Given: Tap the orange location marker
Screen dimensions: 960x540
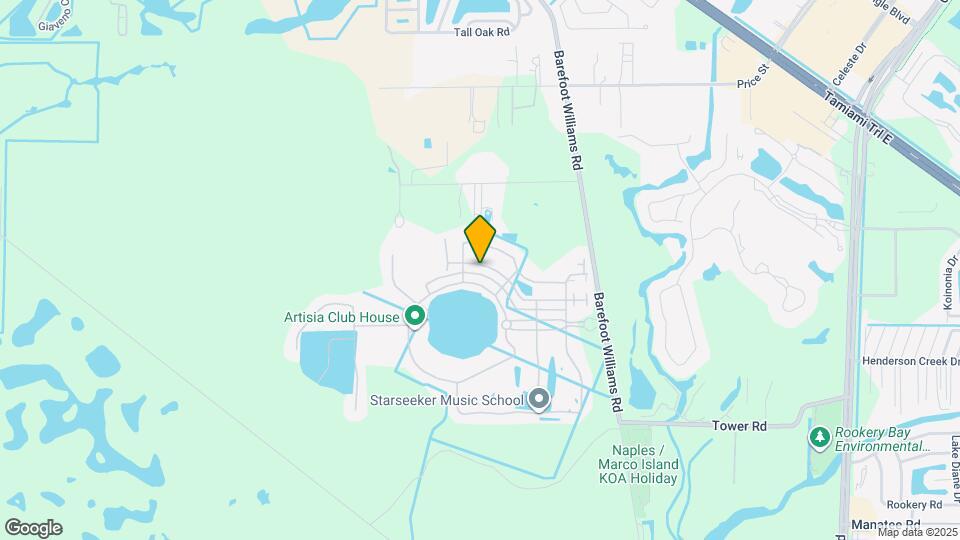Looking at the screenshot, I should point(480,240).
